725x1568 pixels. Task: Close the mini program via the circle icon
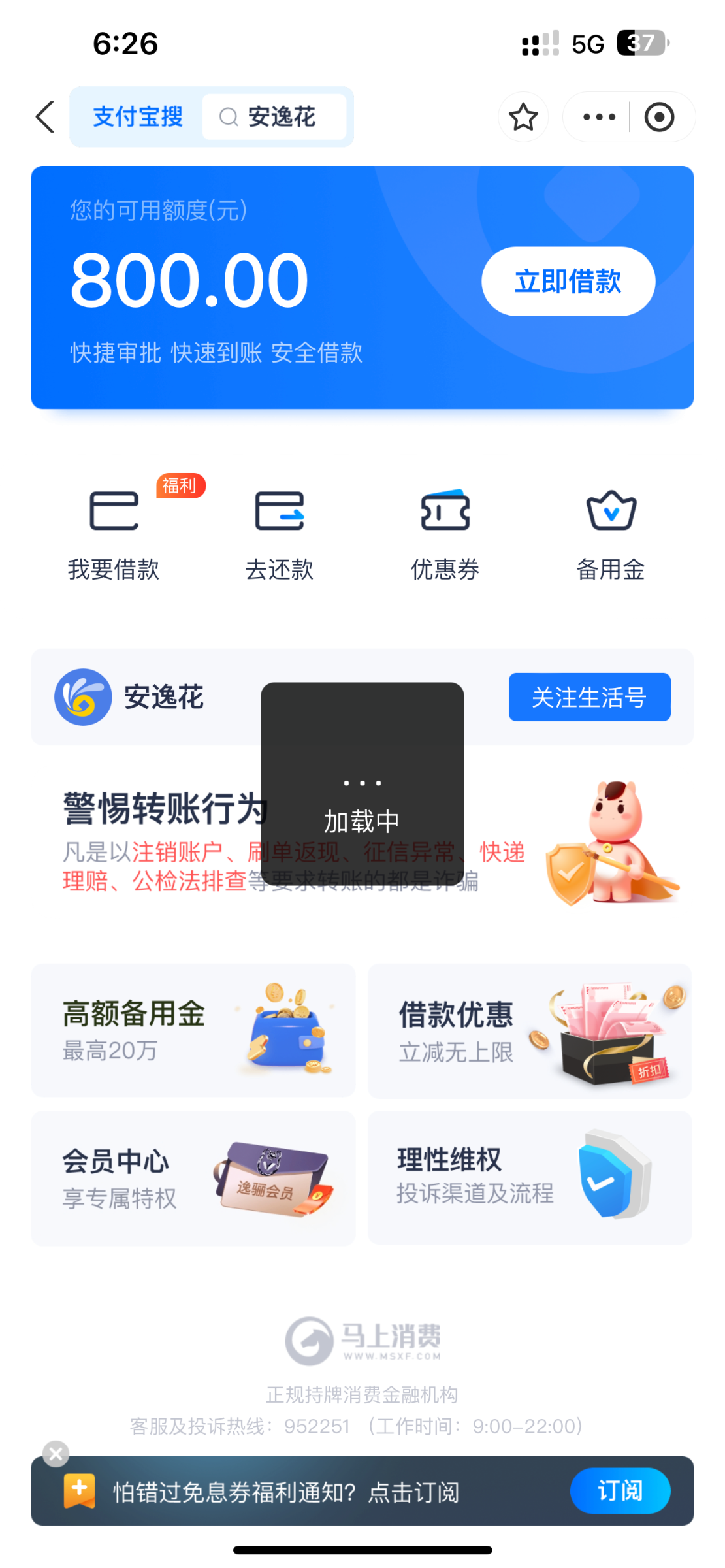(658, 118)
